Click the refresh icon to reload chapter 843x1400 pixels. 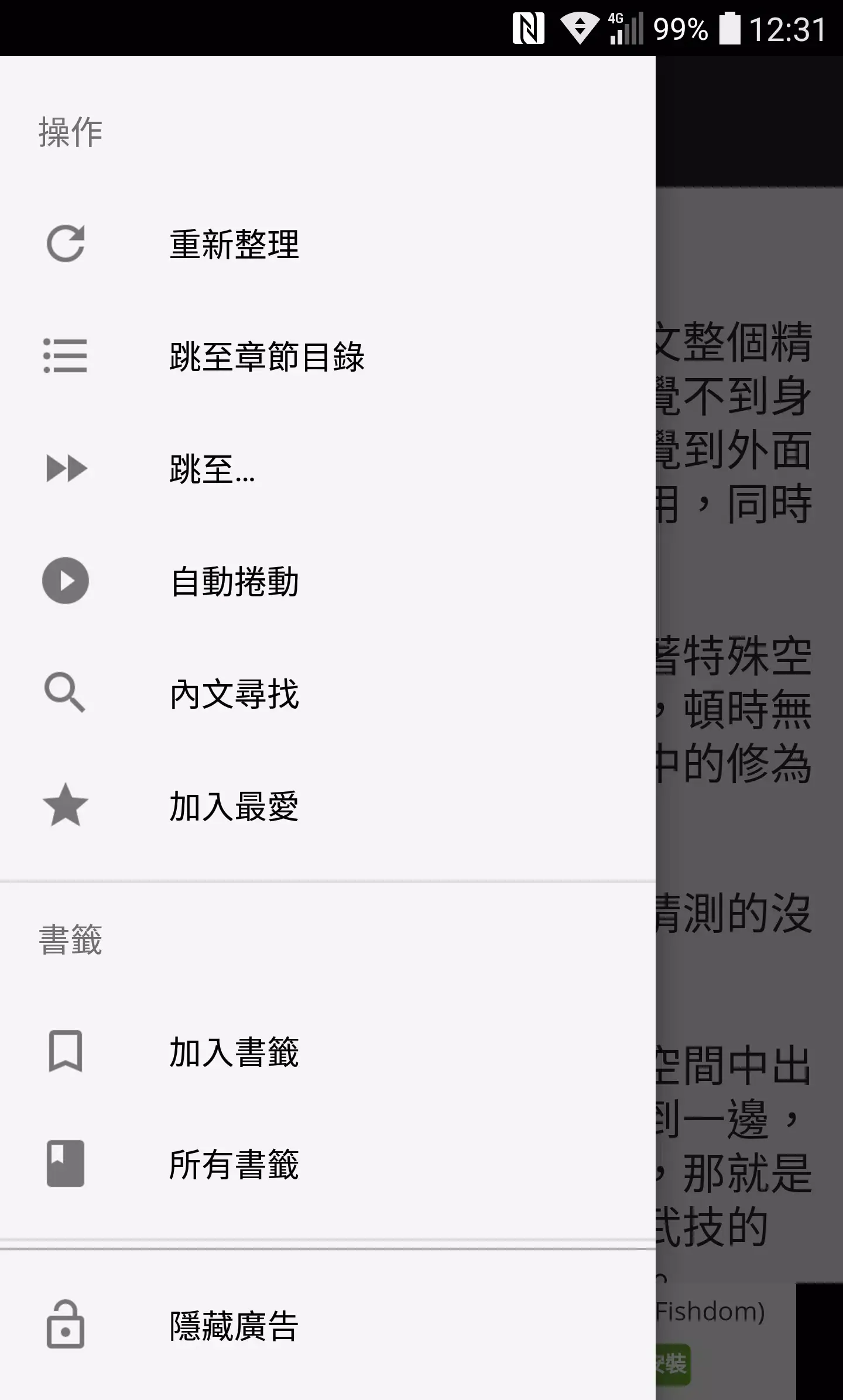[x=66, y=245]
